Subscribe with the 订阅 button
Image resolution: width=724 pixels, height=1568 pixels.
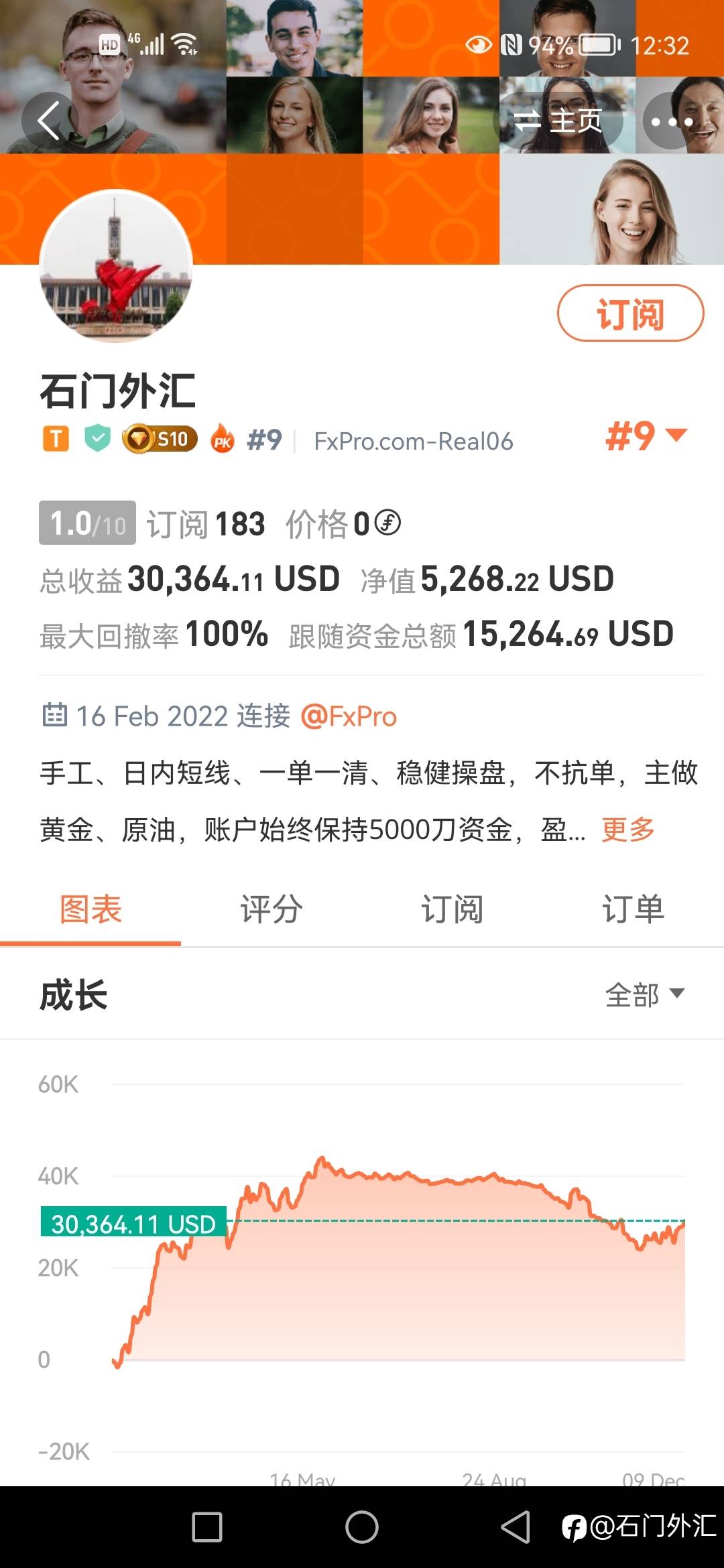coord(630,314)
